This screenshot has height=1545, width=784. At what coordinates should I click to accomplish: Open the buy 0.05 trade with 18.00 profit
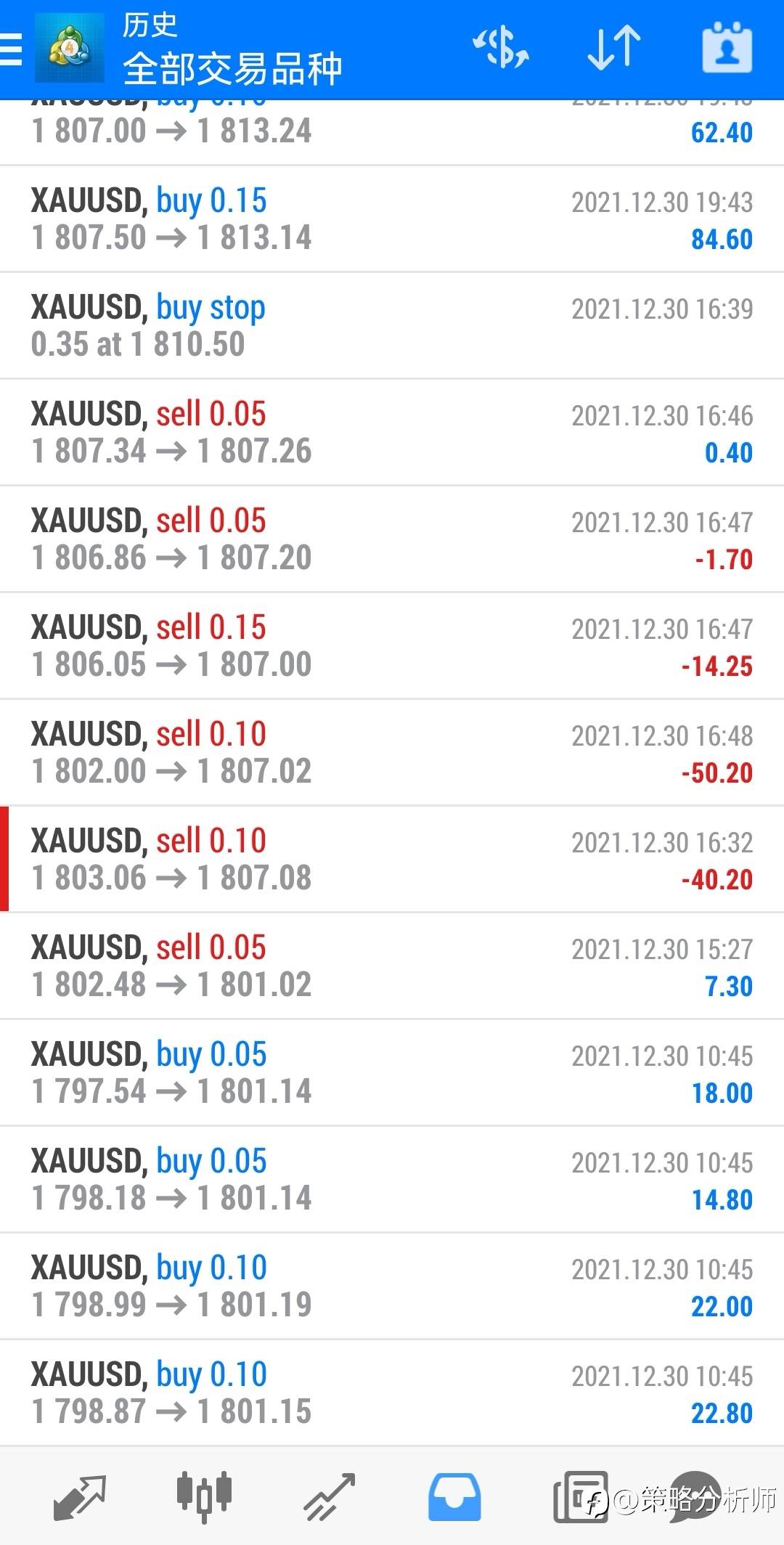(x=392, y=1073)
